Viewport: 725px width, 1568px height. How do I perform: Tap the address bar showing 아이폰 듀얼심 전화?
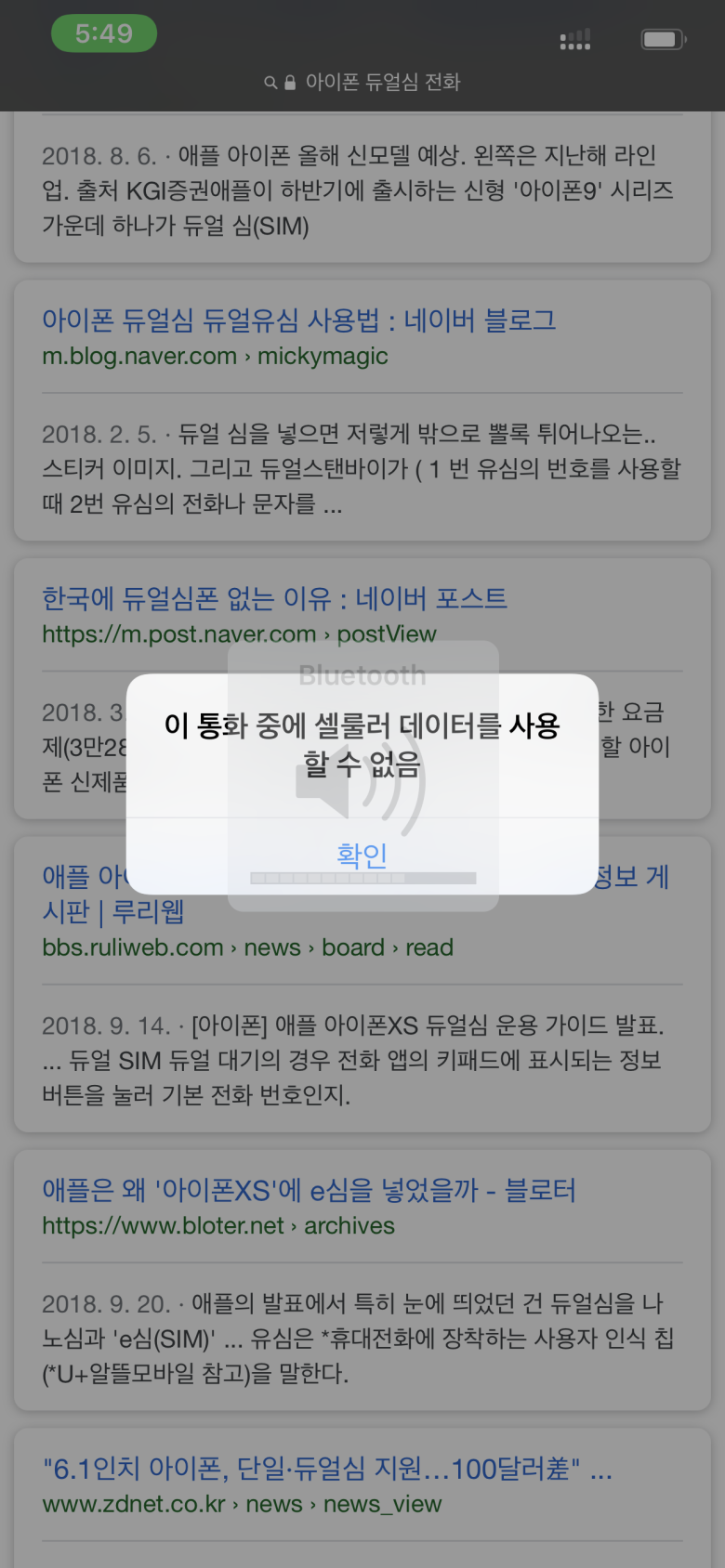(362, 82)
